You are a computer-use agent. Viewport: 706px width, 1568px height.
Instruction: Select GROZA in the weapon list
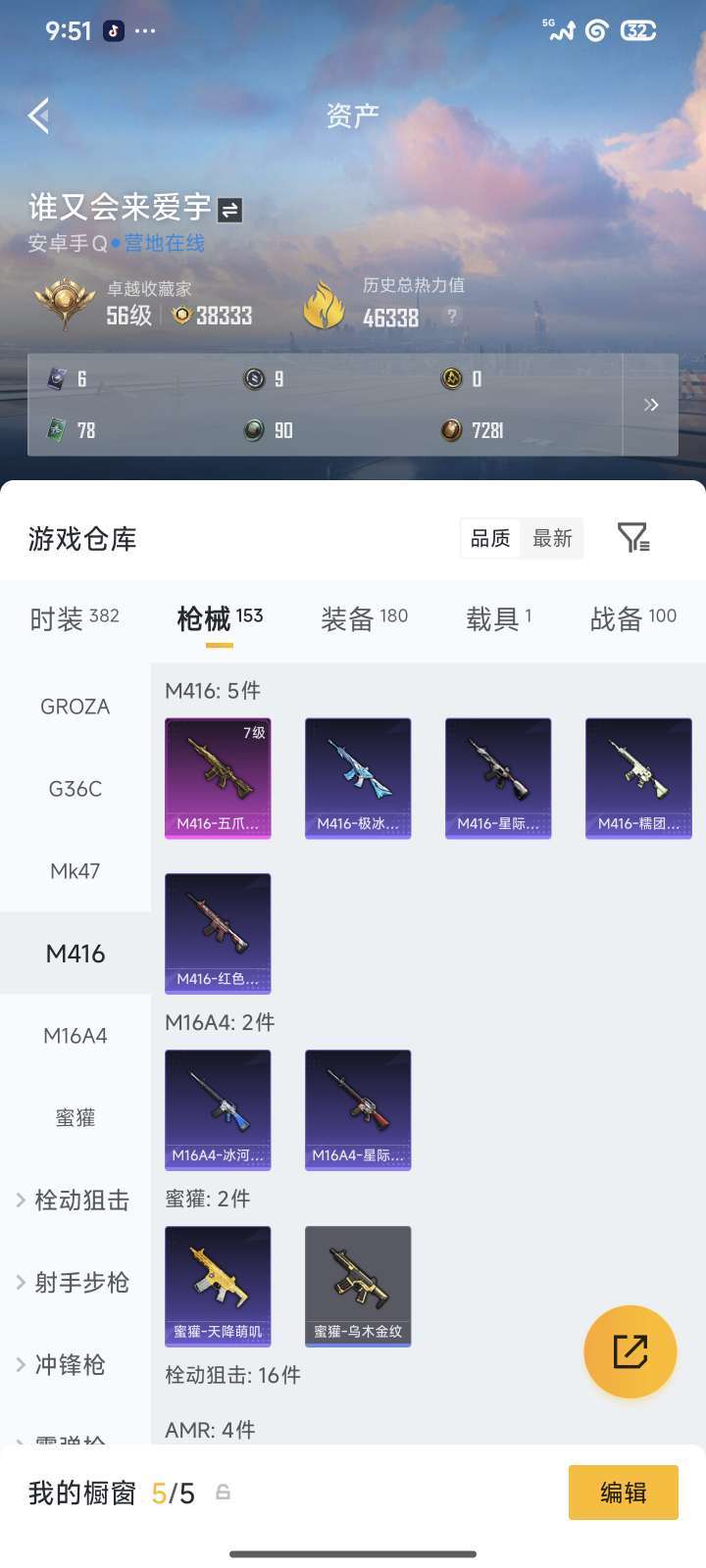point(75,707)
